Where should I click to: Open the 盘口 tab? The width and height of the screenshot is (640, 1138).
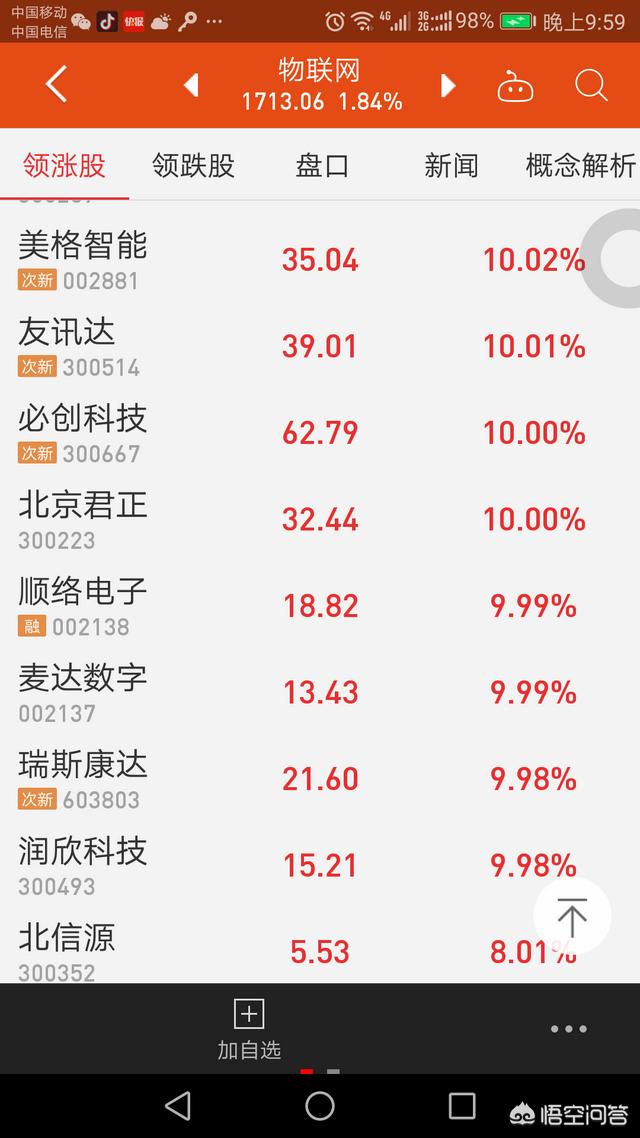point(322,165)
